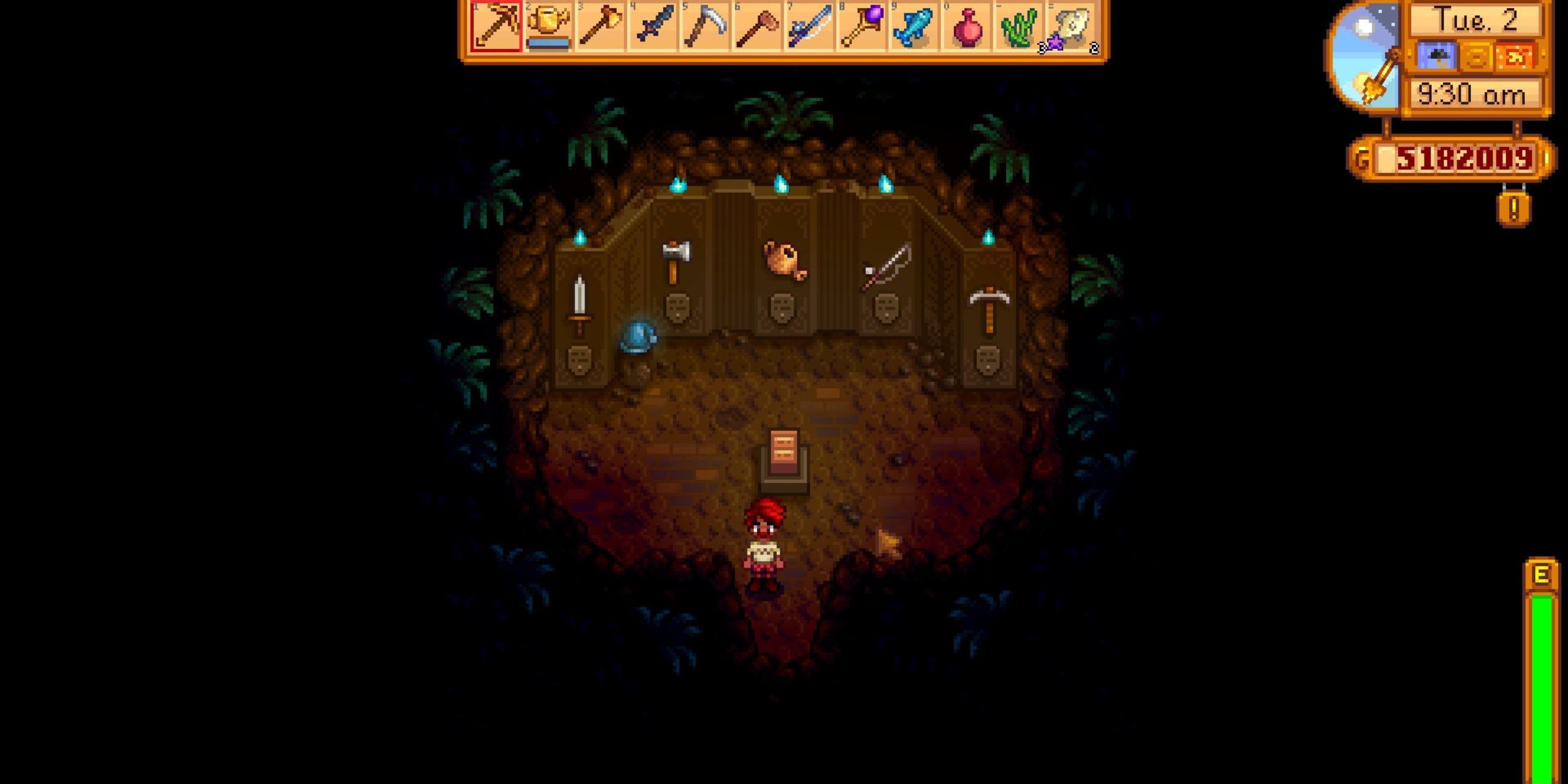
Task: Select the gold watering can
Action: [548, 26]
